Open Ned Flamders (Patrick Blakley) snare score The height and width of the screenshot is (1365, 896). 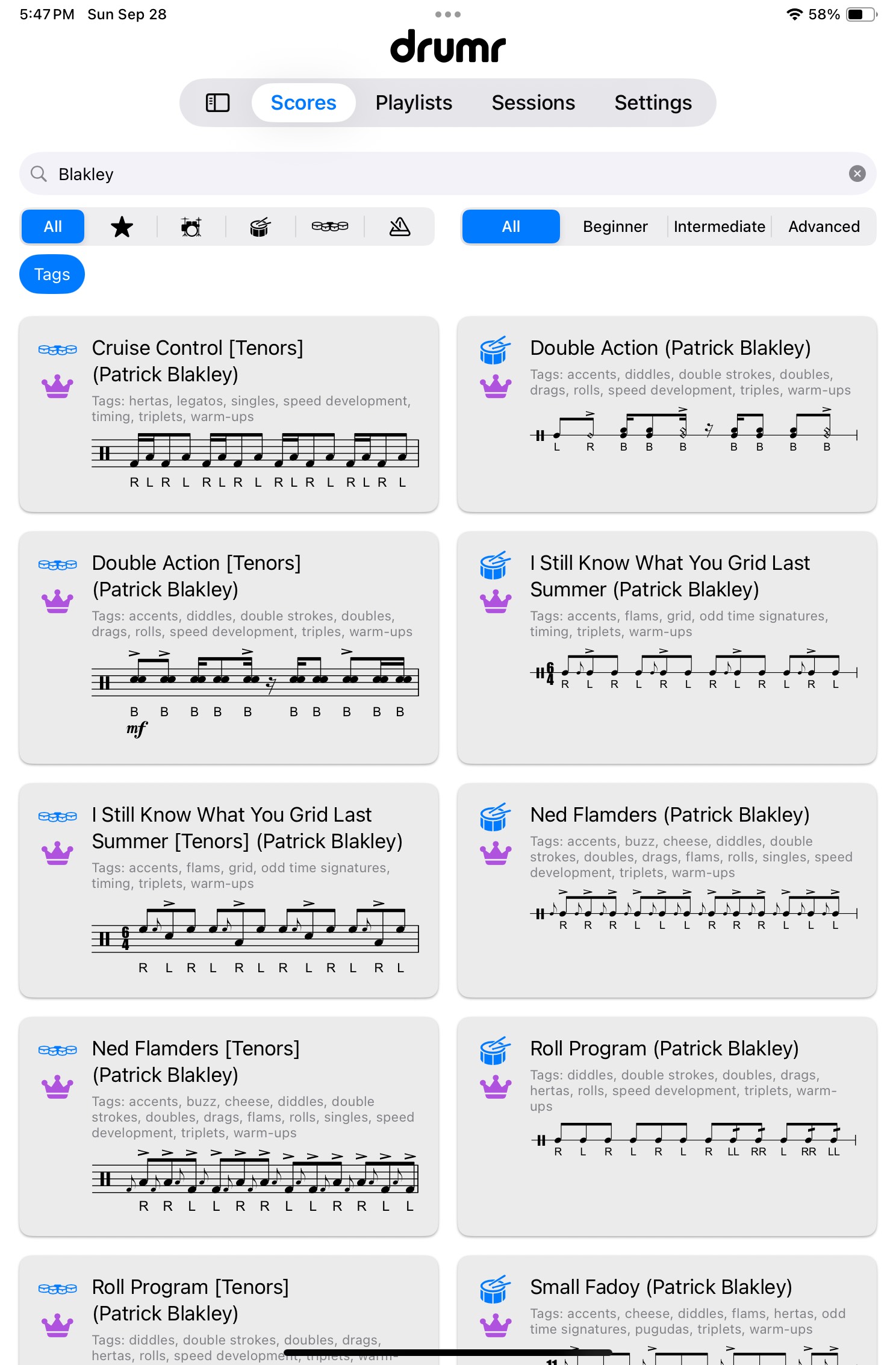click(x=667, y=890)
